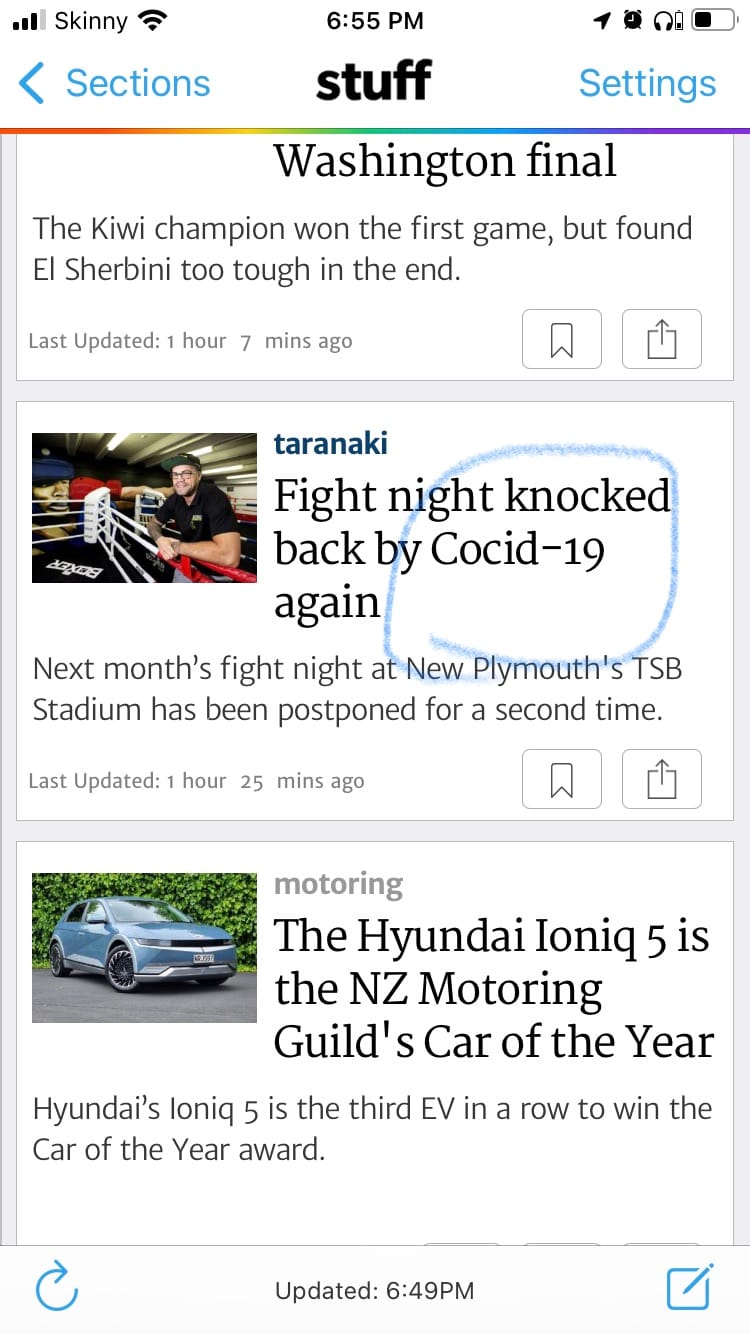
Task: Open the Washington final squash article
Action: 445,162
